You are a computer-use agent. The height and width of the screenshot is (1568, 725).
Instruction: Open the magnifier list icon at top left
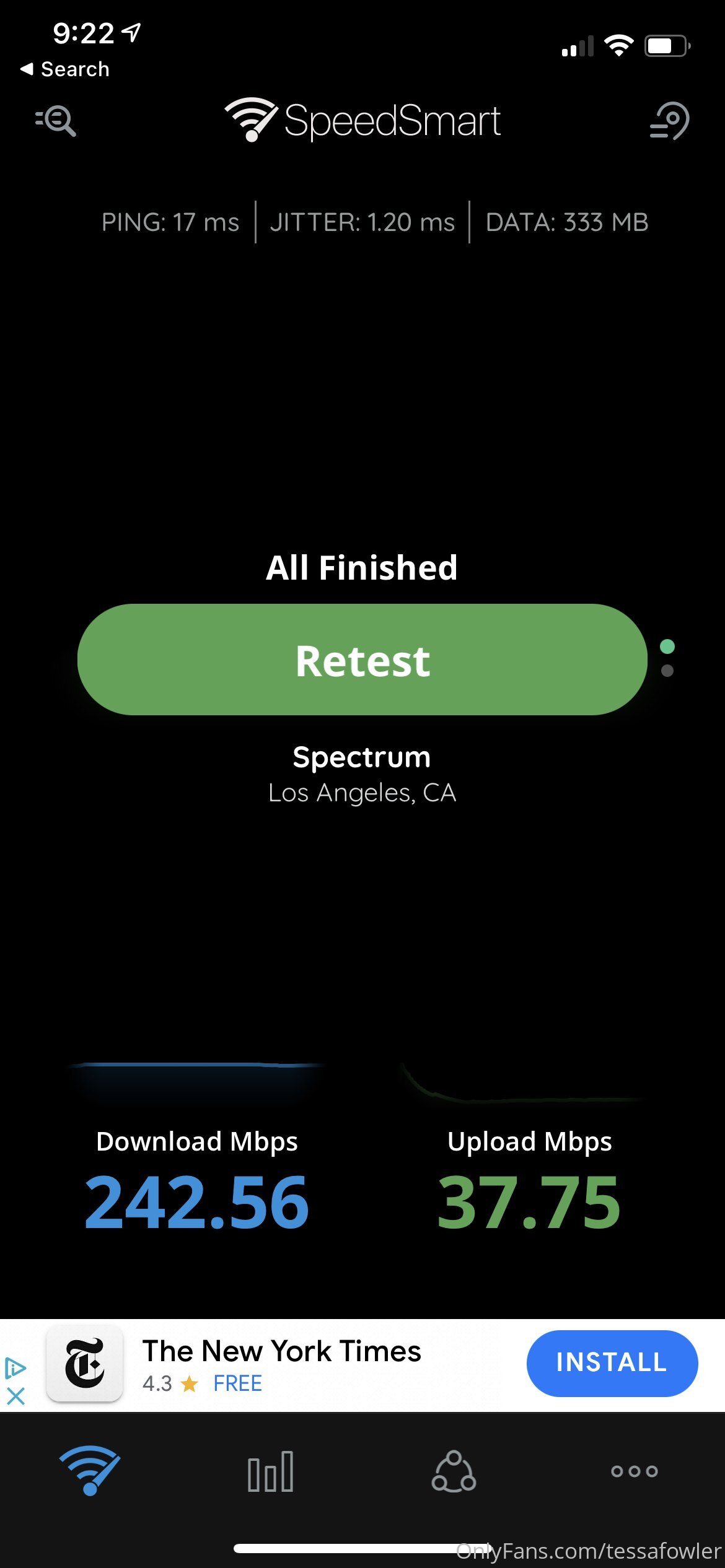click(x=56, y=120)
